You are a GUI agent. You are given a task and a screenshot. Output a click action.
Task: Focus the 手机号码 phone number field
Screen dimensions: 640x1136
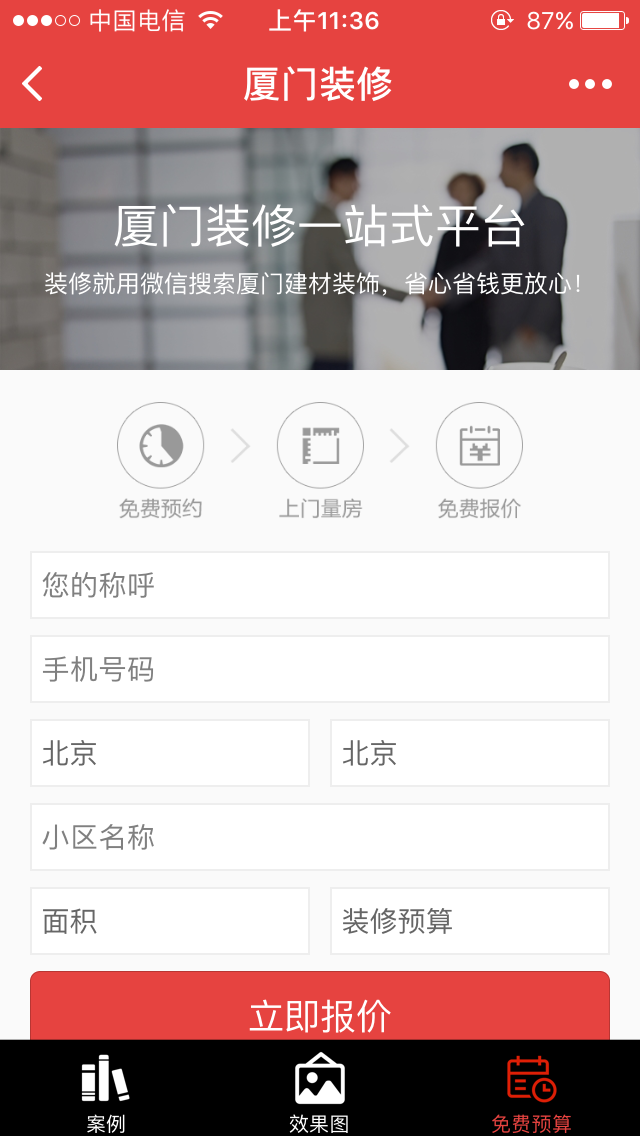tap(320, 669)
